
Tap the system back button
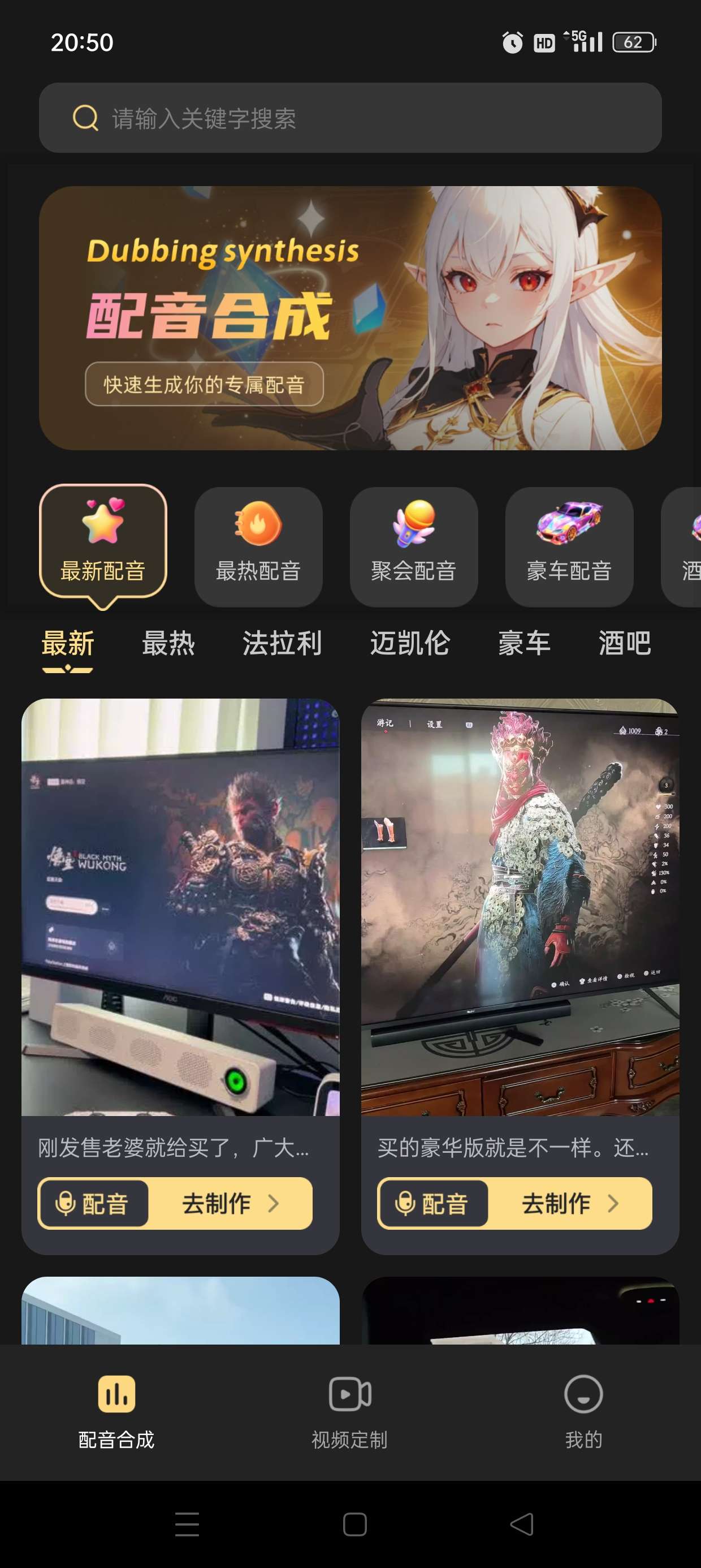pos(521,1524)
